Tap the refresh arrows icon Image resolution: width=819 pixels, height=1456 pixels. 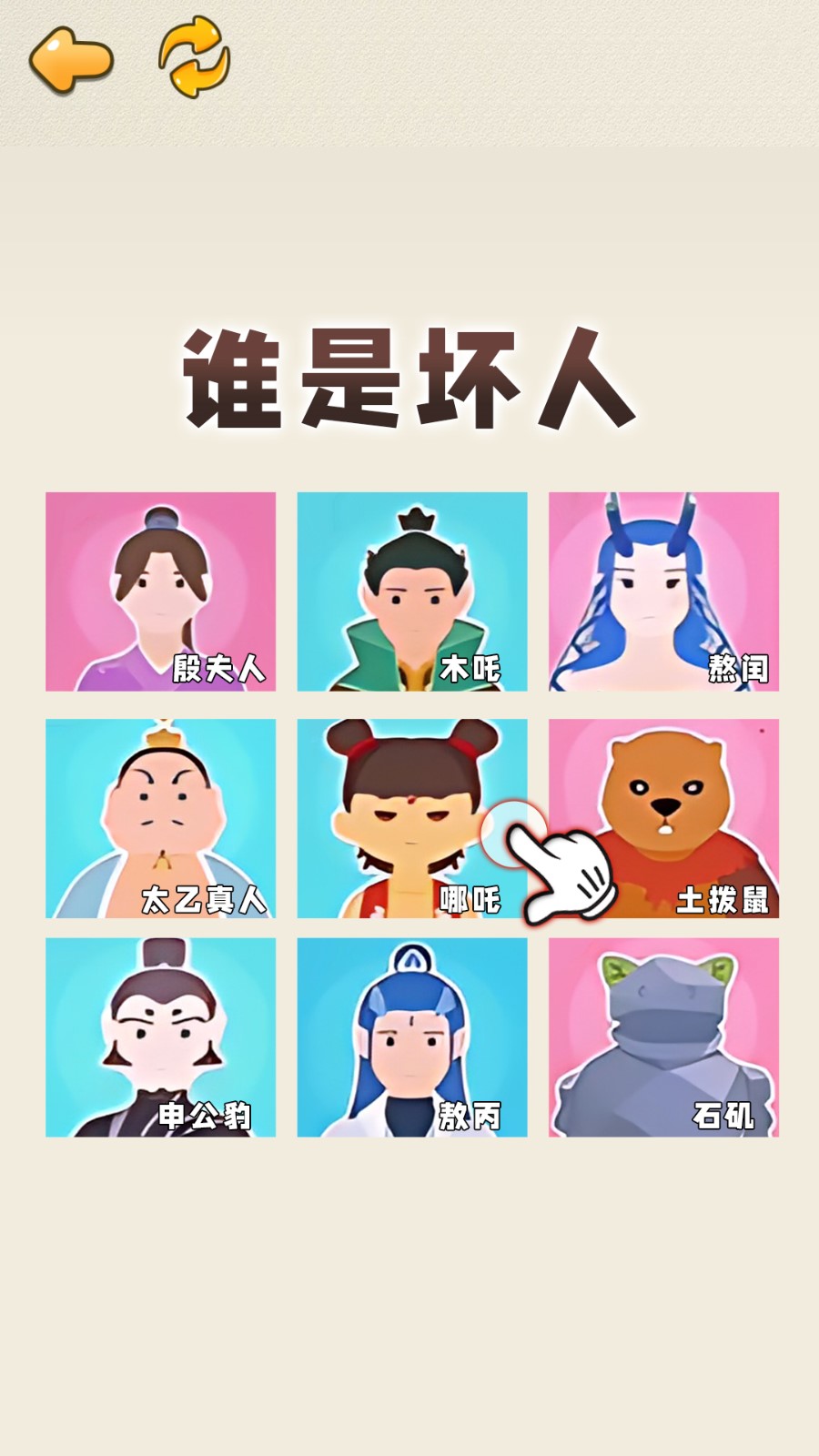(x=194, y=57)
